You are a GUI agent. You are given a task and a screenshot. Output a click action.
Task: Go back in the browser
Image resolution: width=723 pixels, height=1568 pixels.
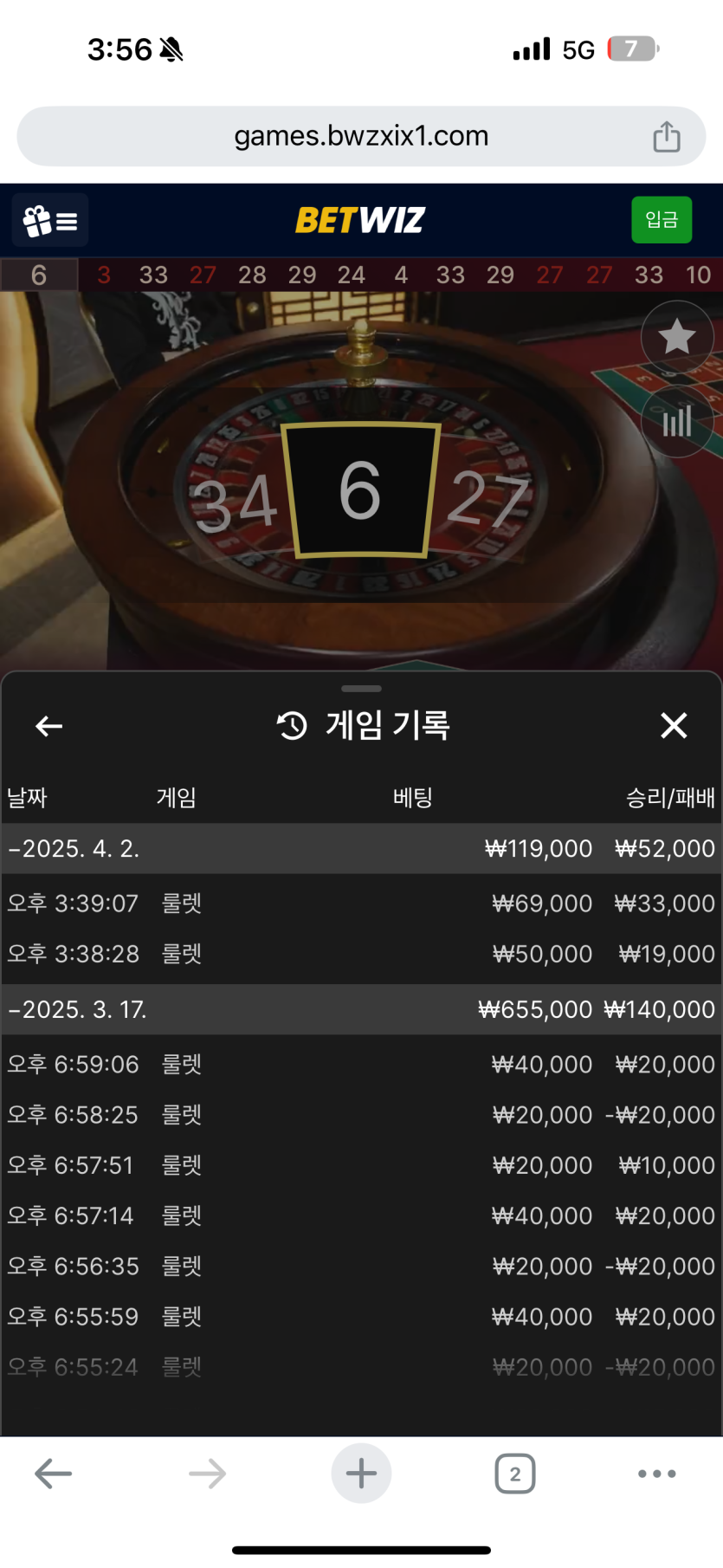pyautogui.click(x=53, y=1473)
